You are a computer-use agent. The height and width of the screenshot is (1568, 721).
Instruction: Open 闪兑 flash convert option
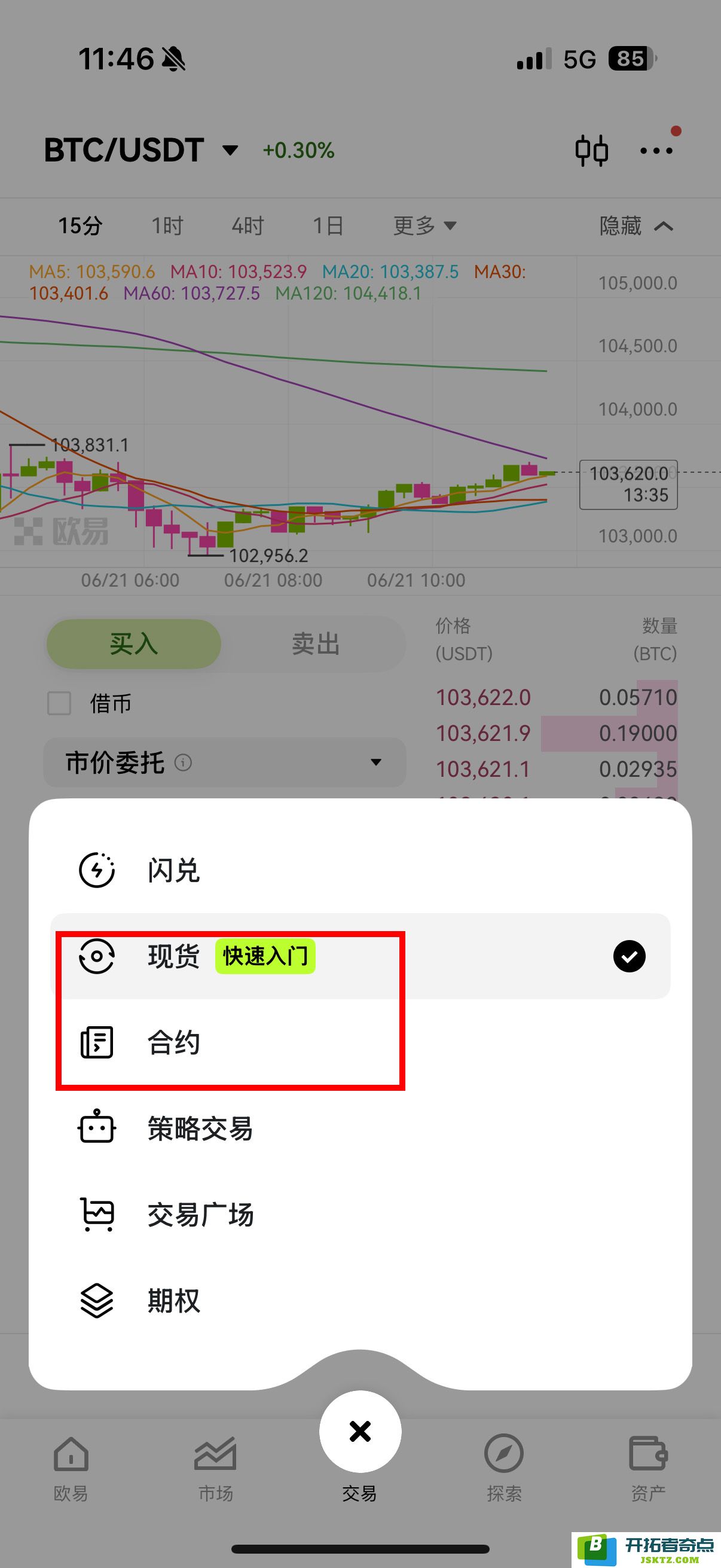pyautogui.click(x=173, y=870)
